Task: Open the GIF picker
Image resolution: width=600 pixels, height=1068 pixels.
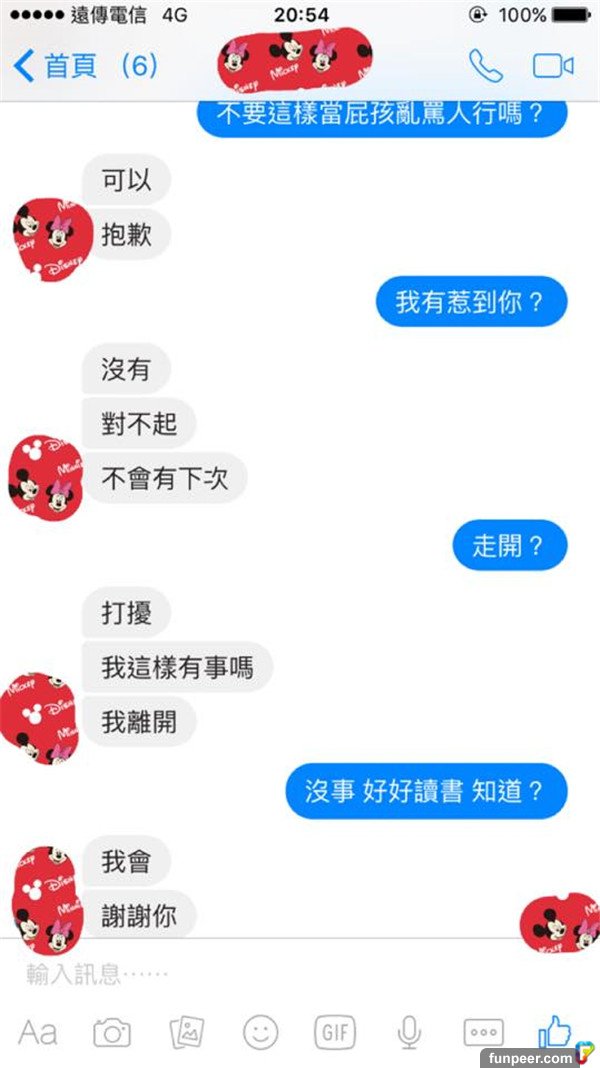Action: [335, 1032]
